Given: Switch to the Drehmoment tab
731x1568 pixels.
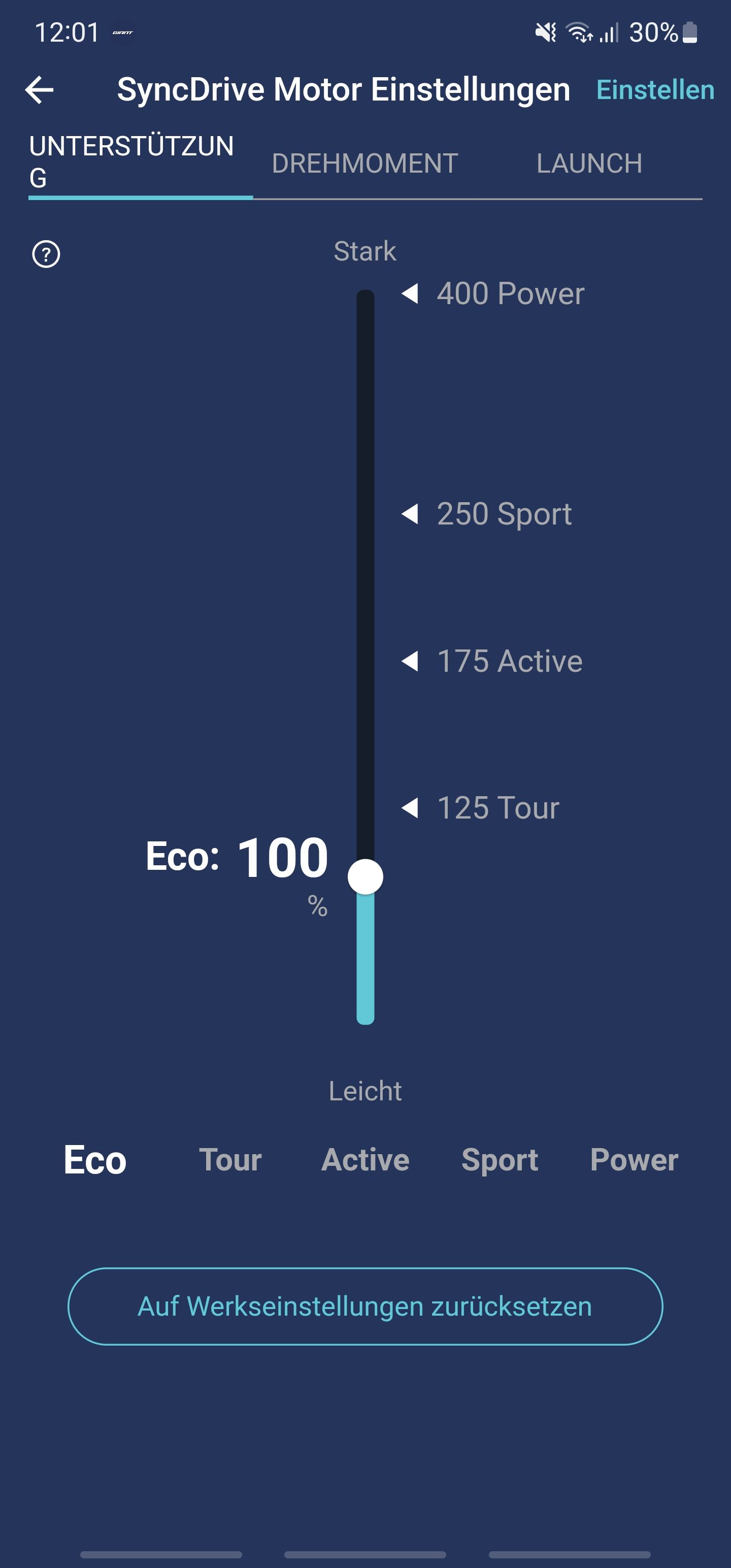Looking at the screenshot, I should coord(364,163).
